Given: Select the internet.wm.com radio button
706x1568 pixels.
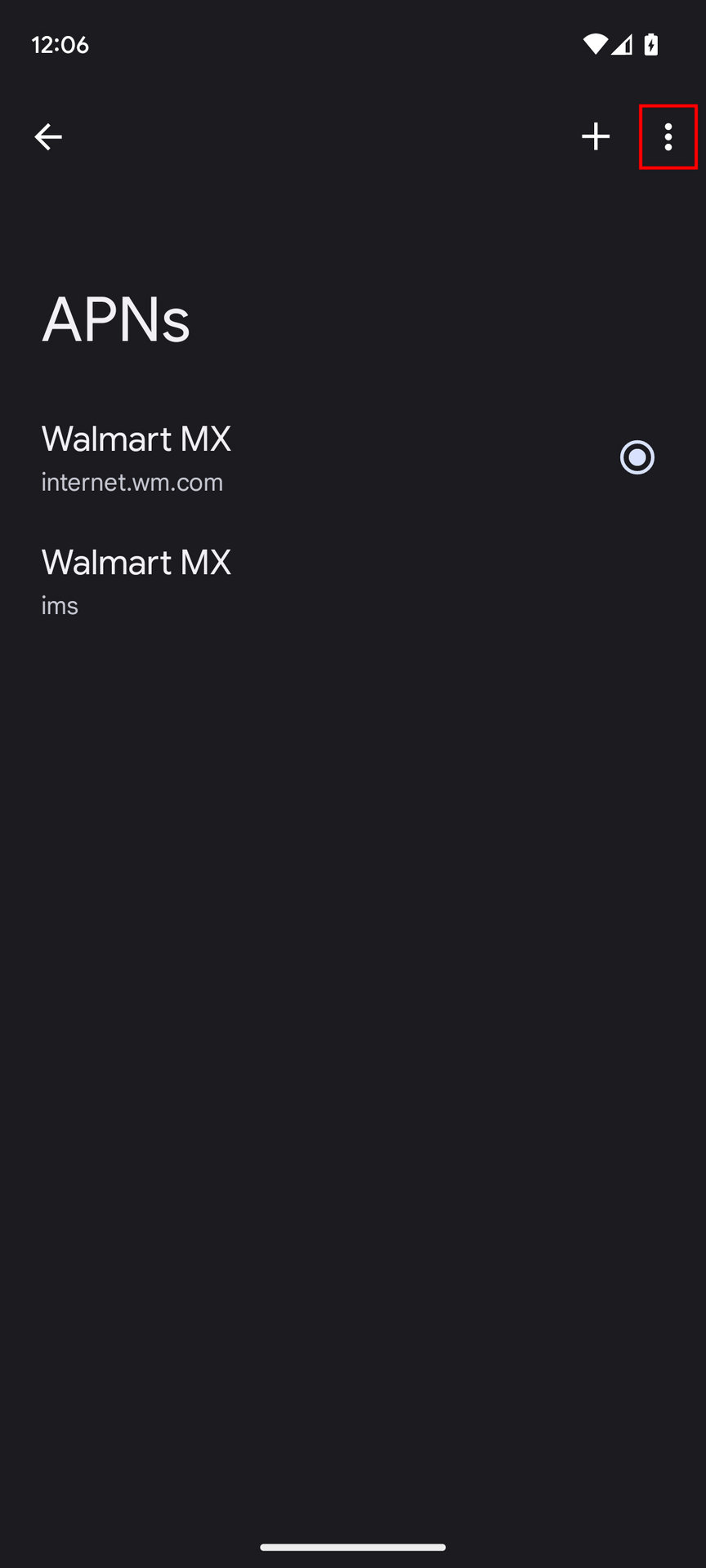Looking at the screenshot, I should [637, 457].
